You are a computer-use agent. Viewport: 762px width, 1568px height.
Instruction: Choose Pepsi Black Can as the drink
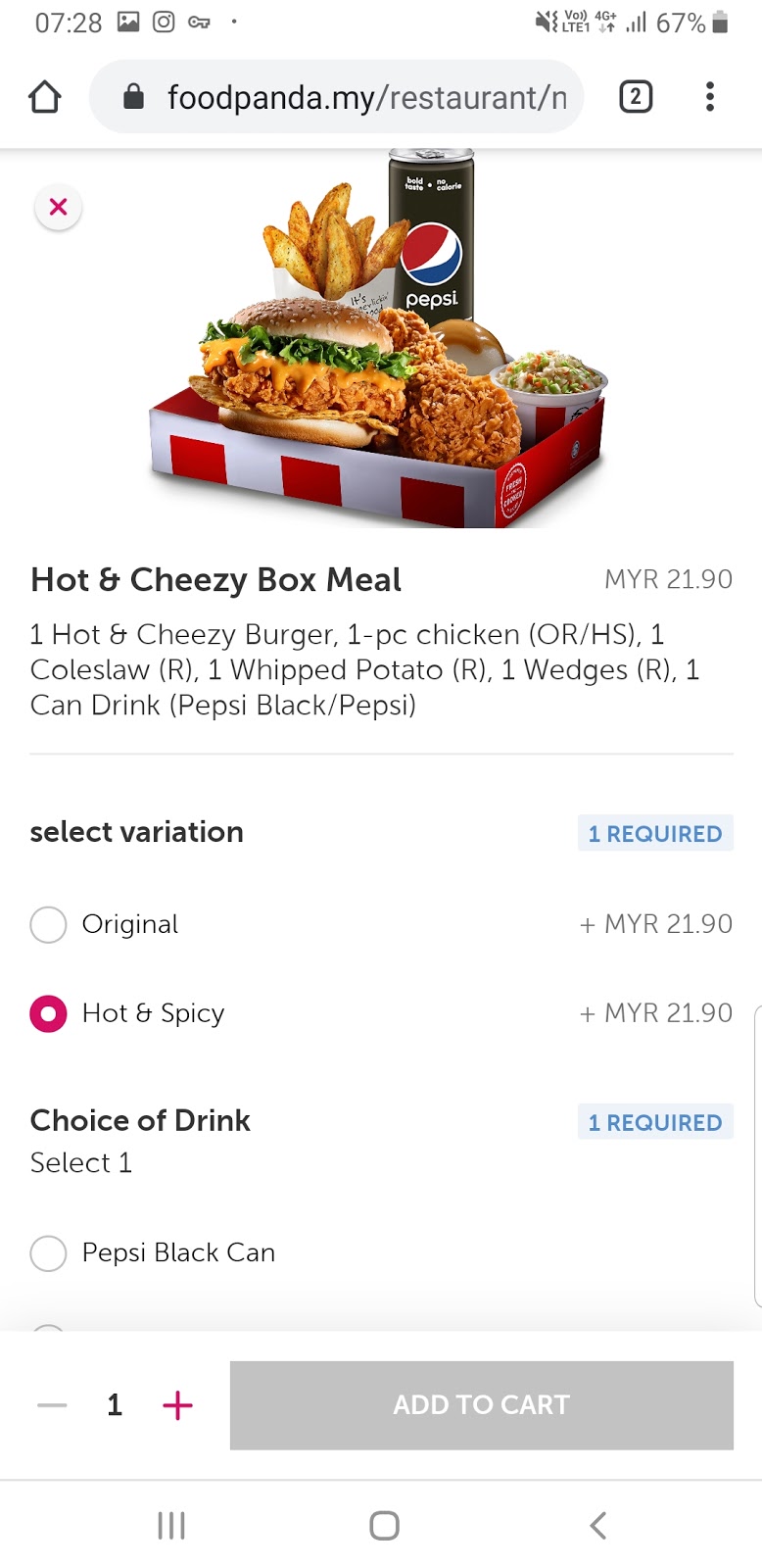[x=48, y=1252]
